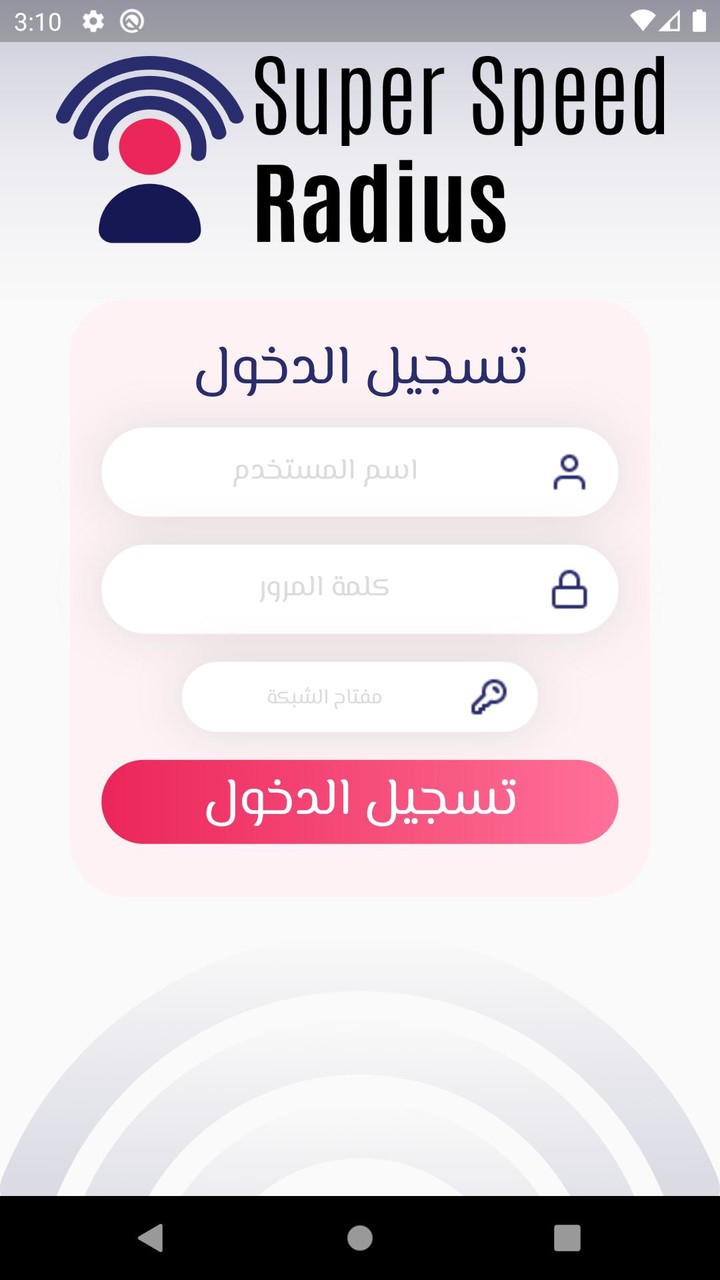
Task: Tap the Android home navigation button
Action: (x=360, y=1238)
